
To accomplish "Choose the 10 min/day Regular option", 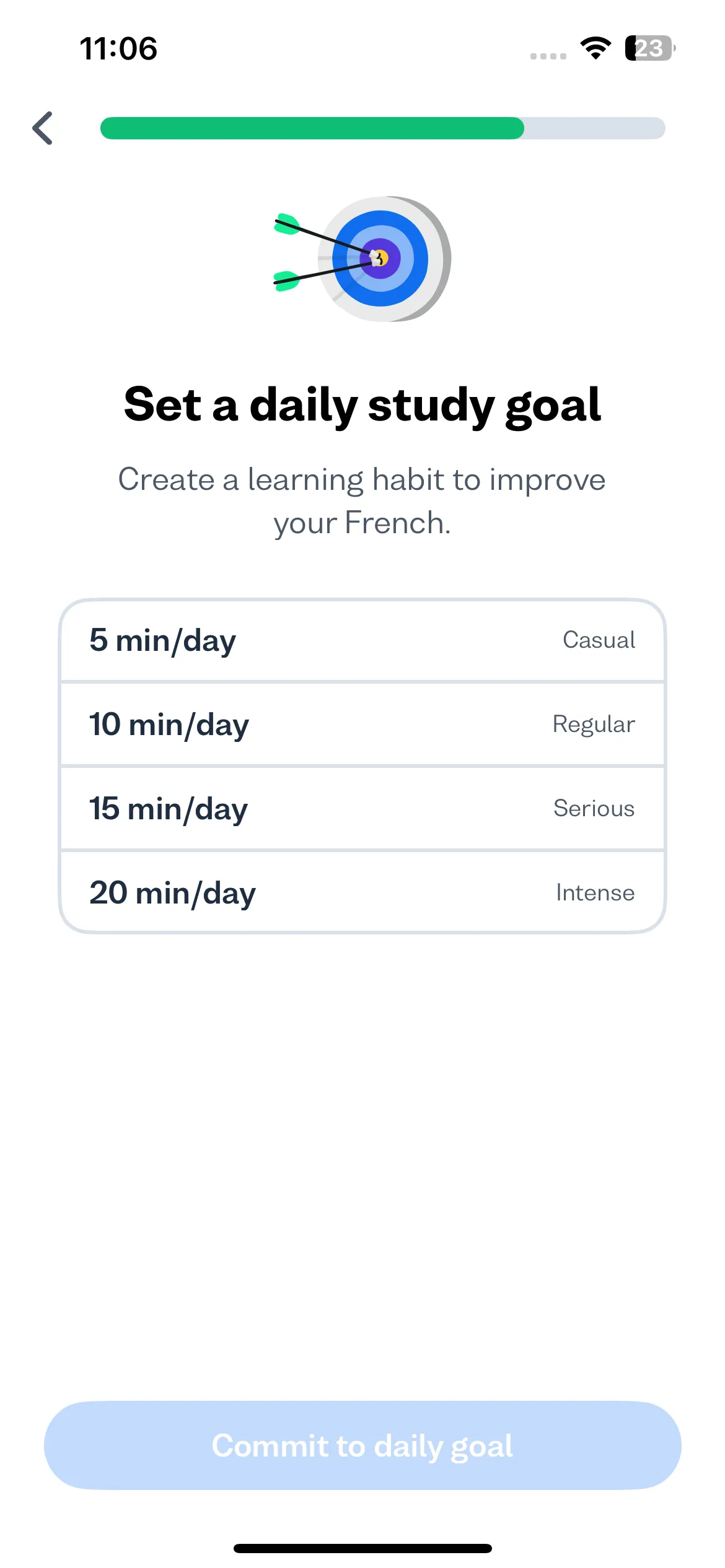I will (x=362, y=725).
